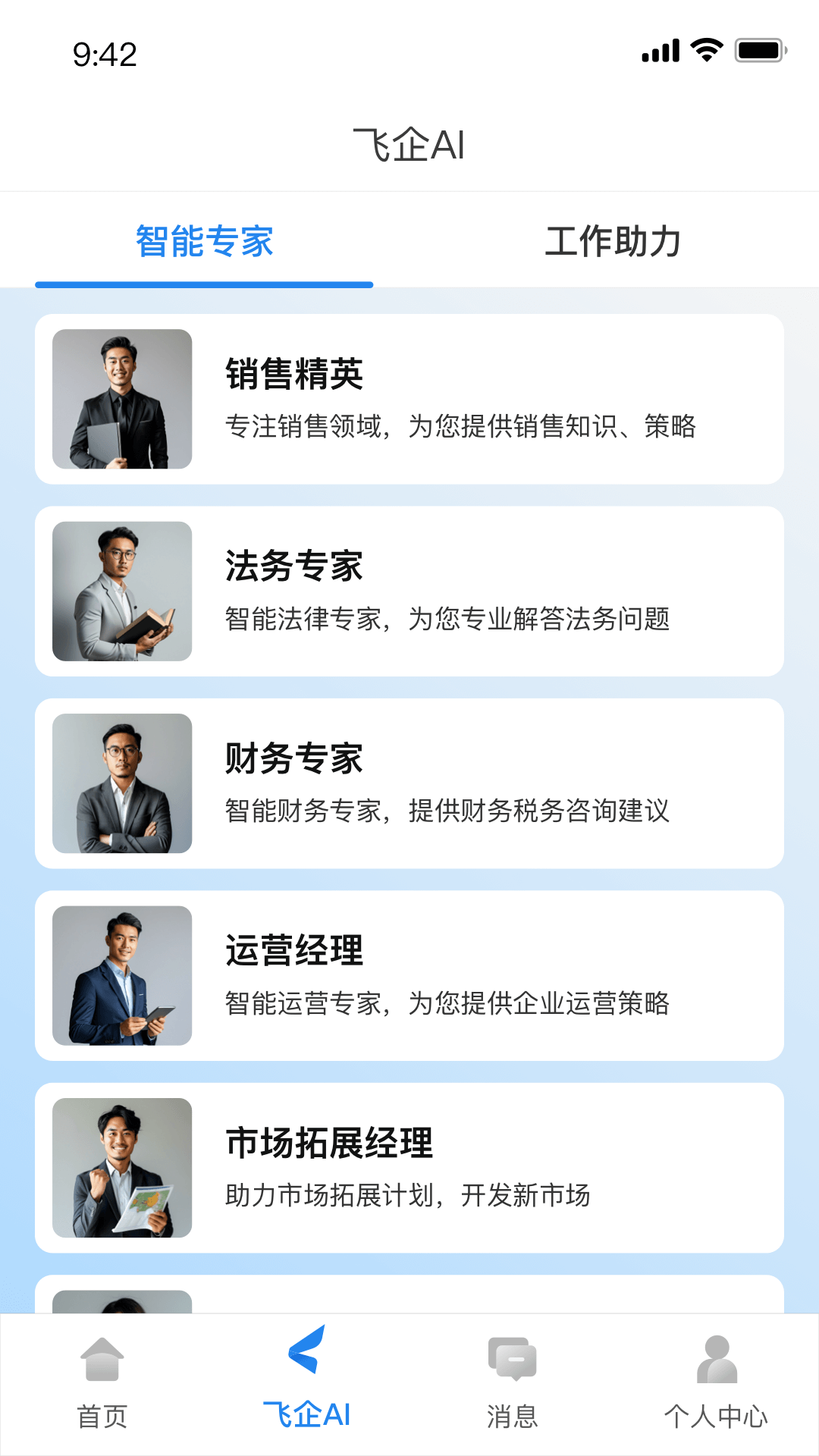819x1456 pixels.
Task: Select the 智能专家 tab
Action: [x=205, y=241]
